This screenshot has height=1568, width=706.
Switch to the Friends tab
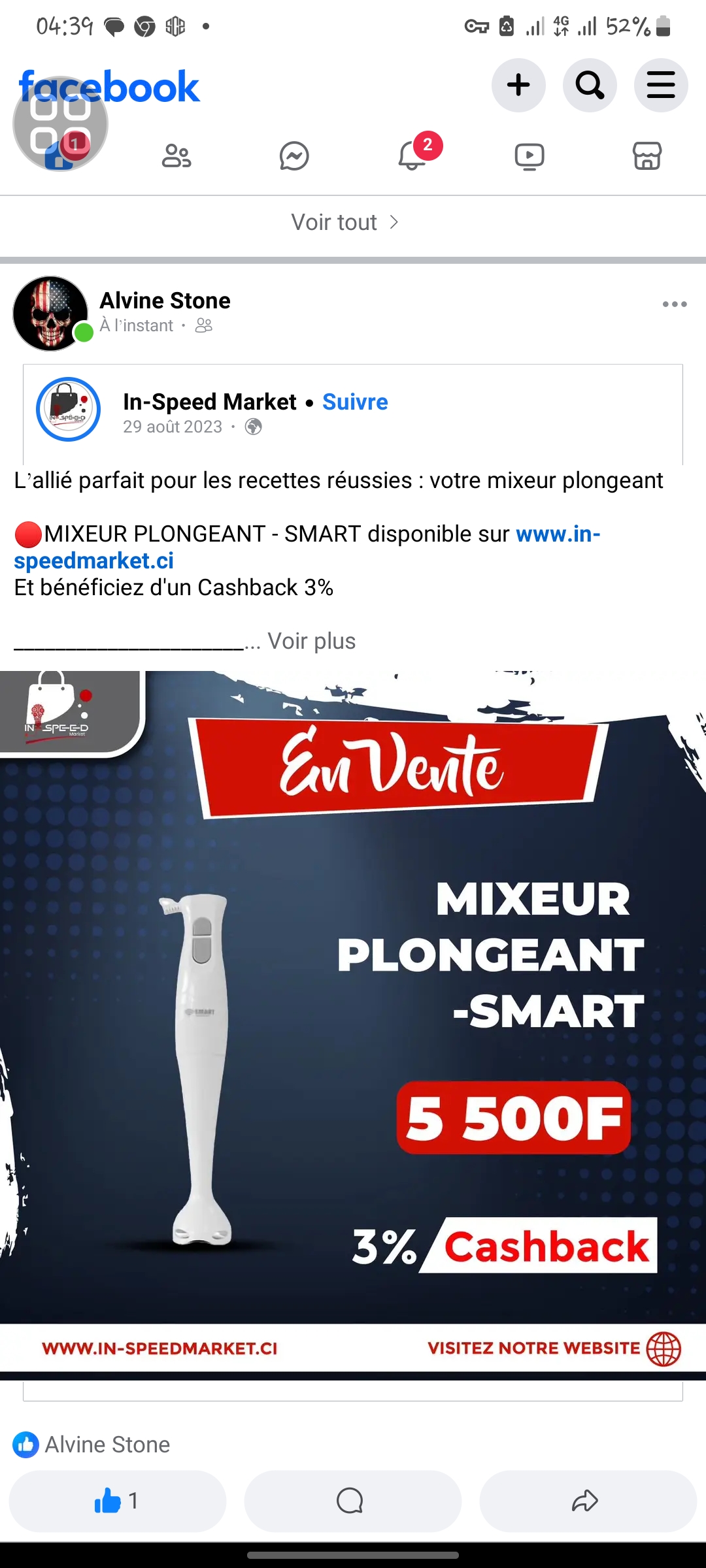point(176,156)
